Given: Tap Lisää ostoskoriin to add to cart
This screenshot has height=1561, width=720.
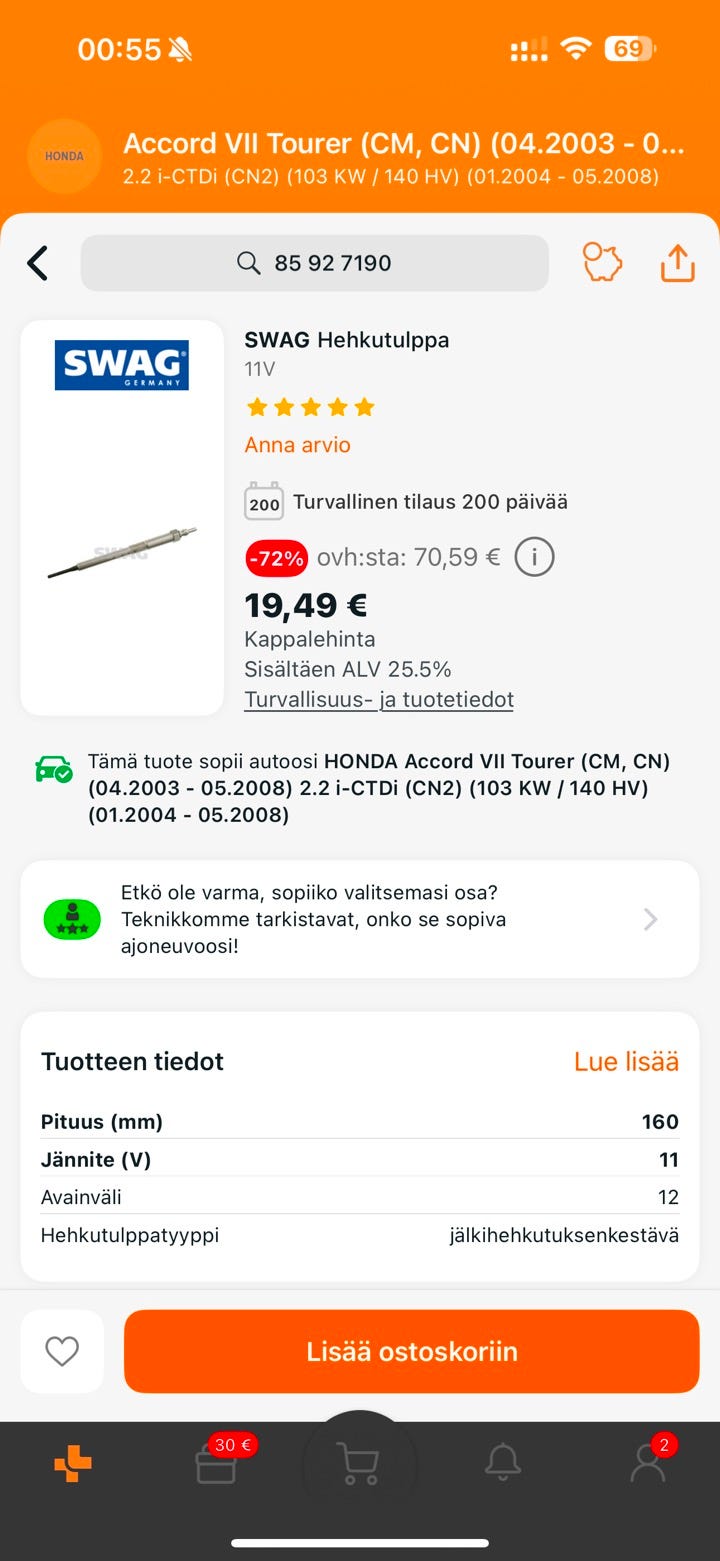Looking at the screenshot, I should tap(411, 1352).
